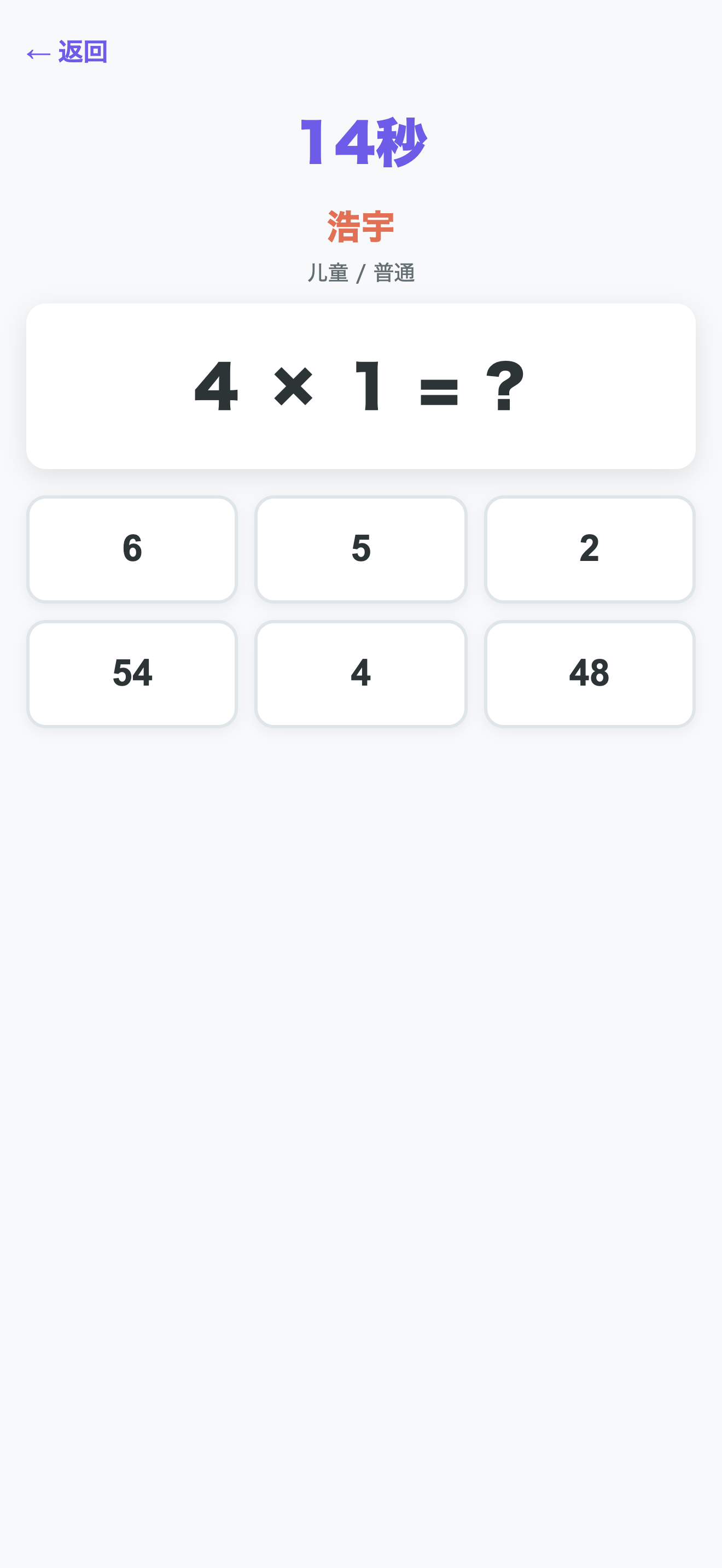Viewport: 722px width, 1568px height.
Task: Select answer 5
Action: pos(361,549)
